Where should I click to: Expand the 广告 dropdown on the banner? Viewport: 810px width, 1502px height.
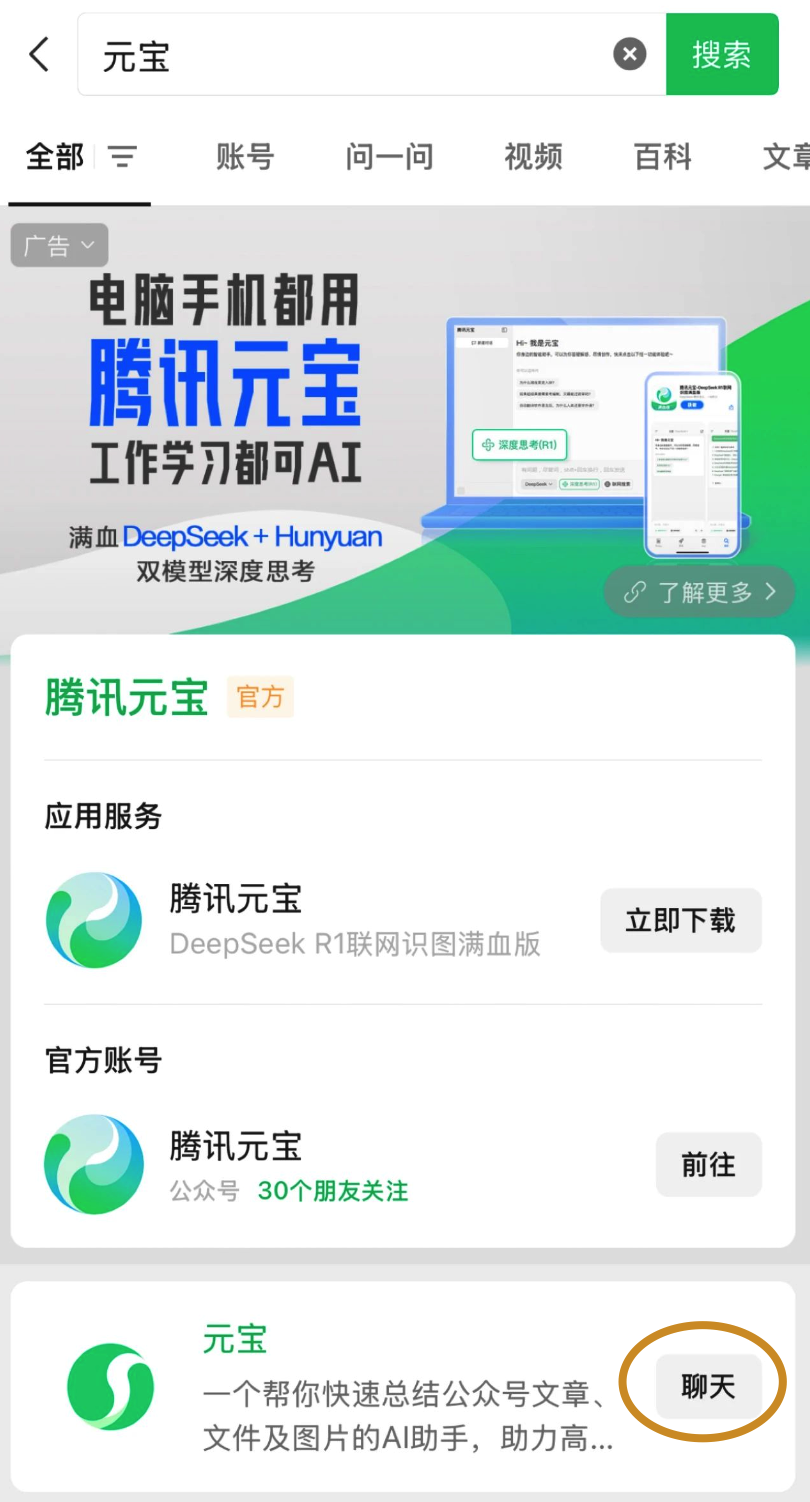click(x=59, y=245)
